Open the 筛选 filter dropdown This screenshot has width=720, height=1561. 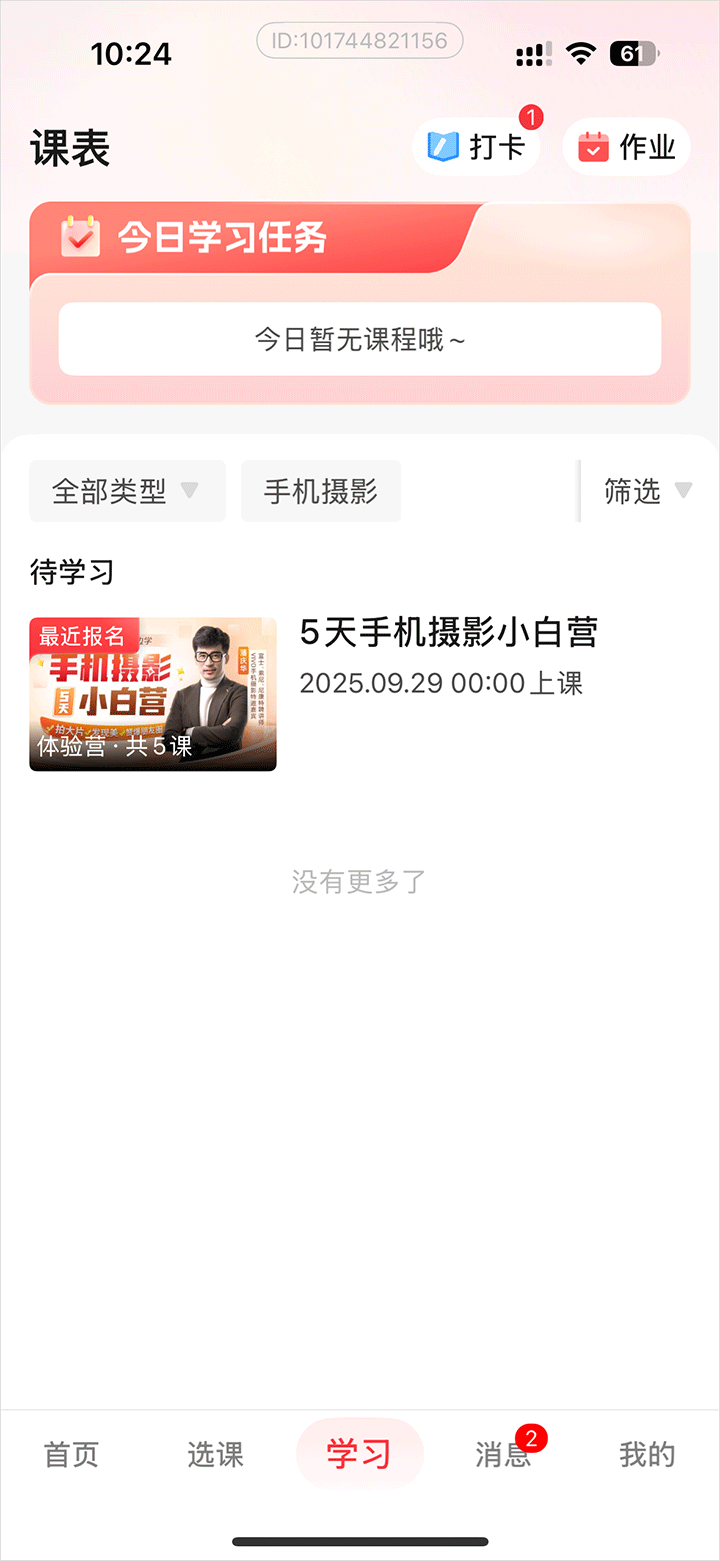(647, 491)
